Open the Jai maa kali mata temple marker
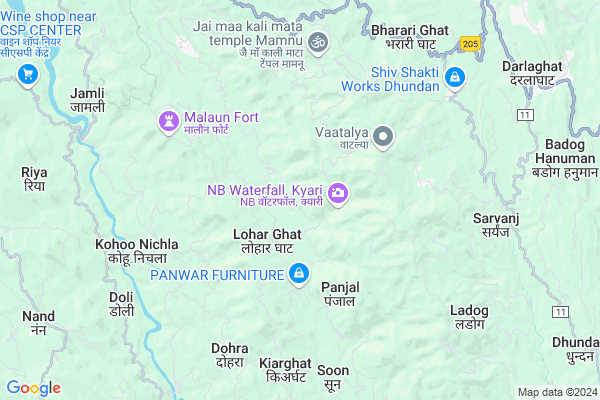 pos(318,42)
